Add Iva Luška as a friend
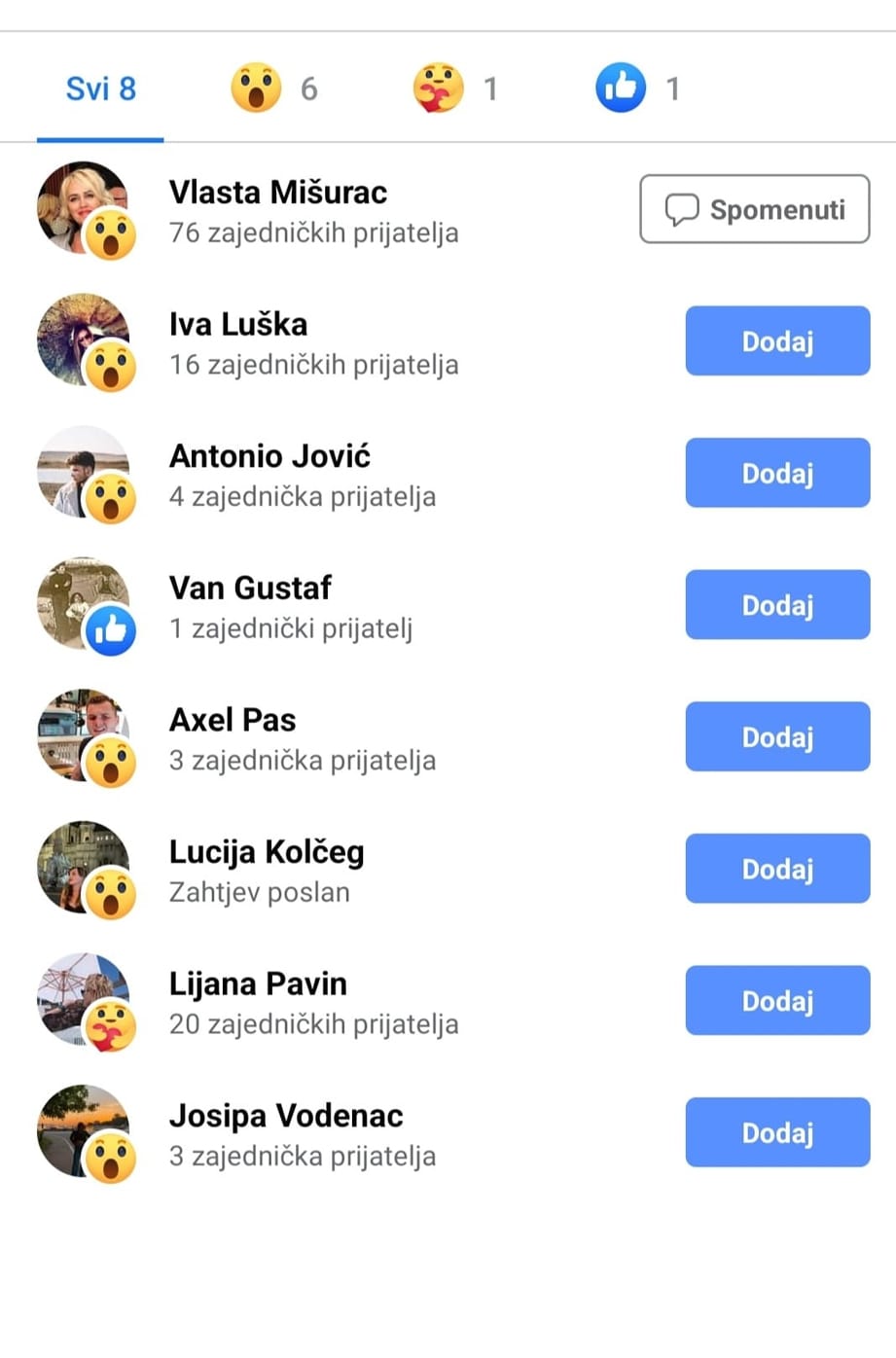This screenshot has height=1358, width=896. [x=777, y=341]
